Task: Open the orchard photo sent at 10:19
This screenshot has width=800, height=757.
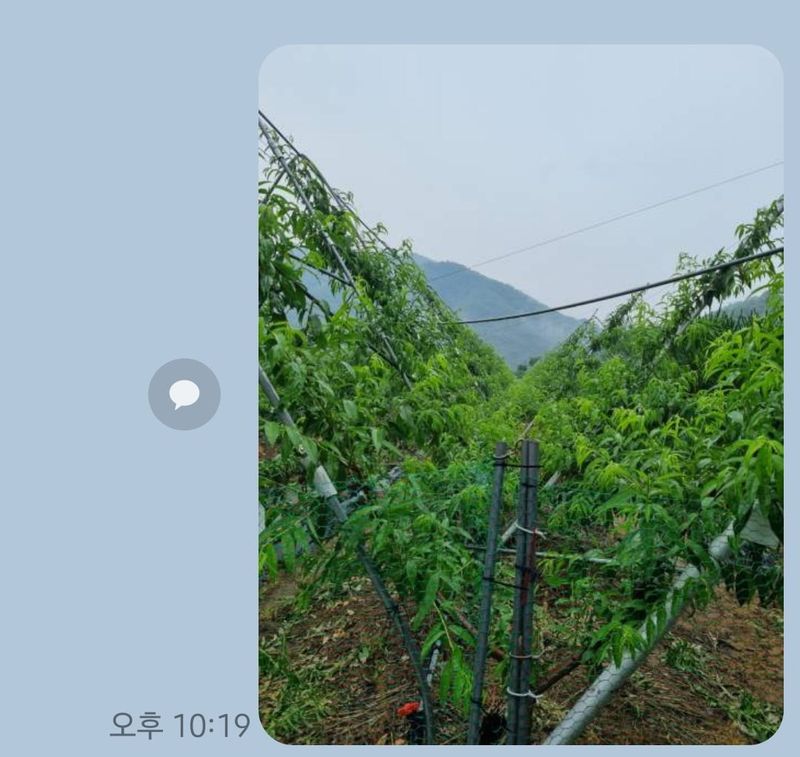Action: tap(520, 394)
